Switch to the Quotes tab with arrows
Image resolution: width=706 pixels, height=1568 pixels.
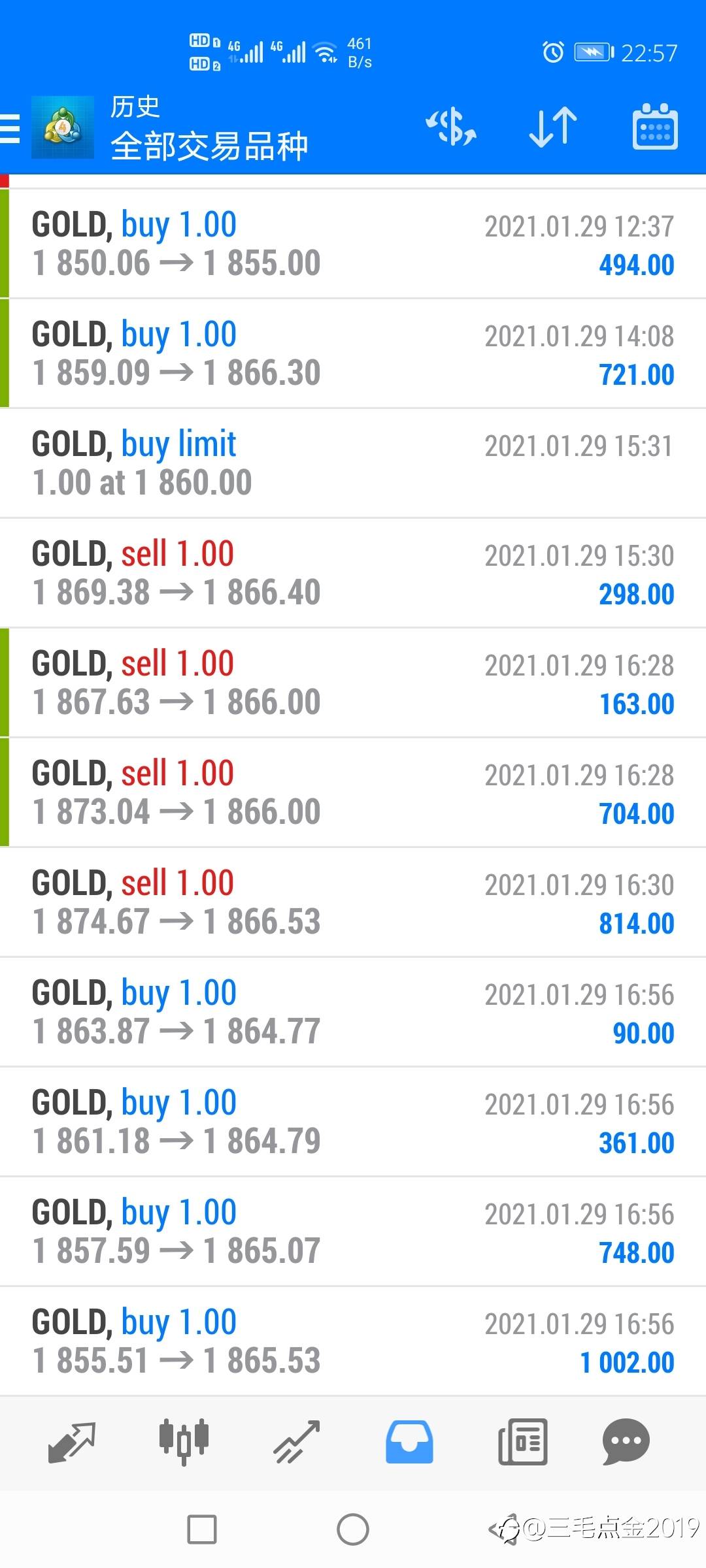coord(72,1442)
